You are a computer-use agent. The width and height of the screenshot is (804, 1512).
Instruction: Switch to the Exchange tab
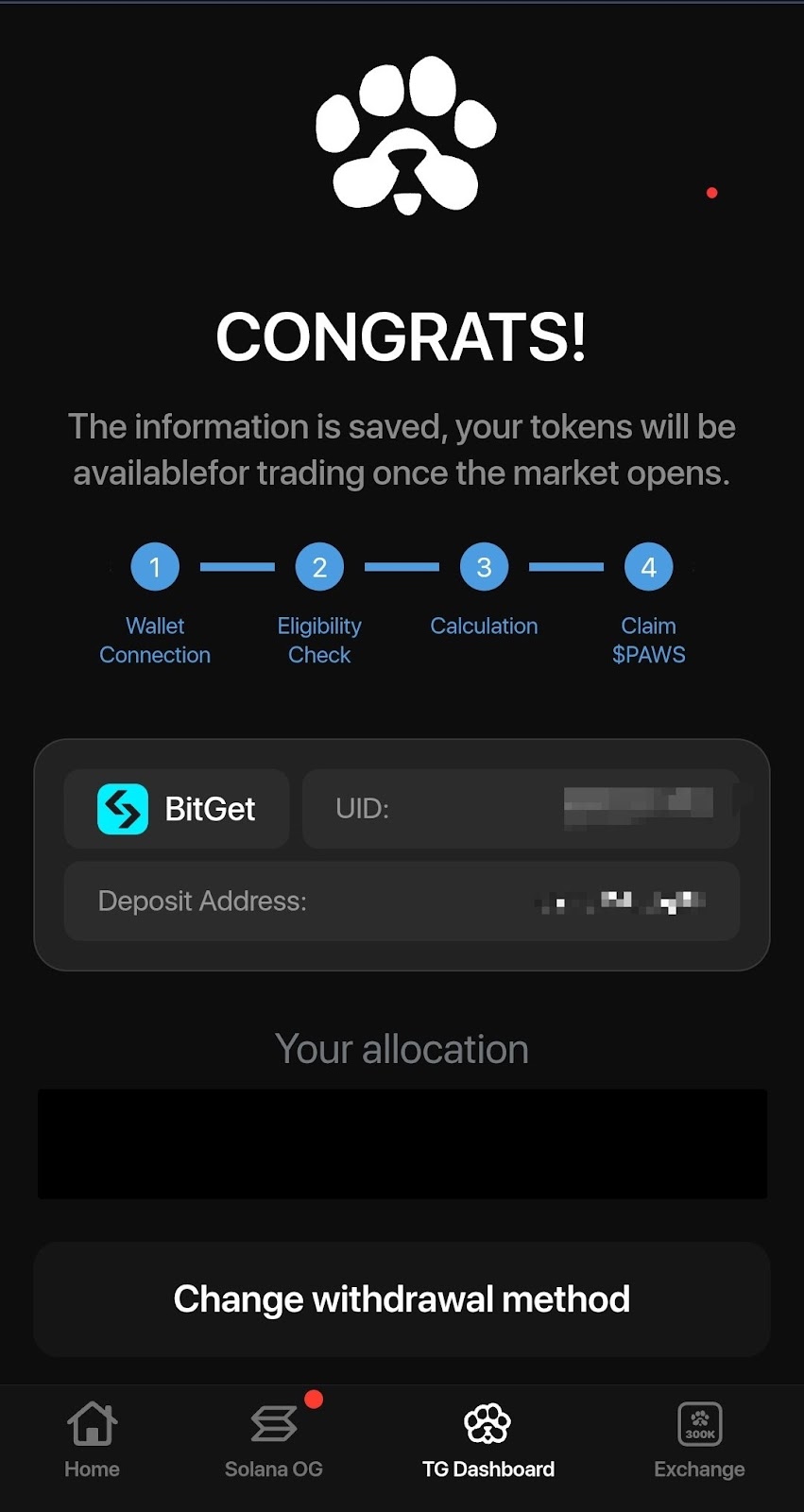699,1439
